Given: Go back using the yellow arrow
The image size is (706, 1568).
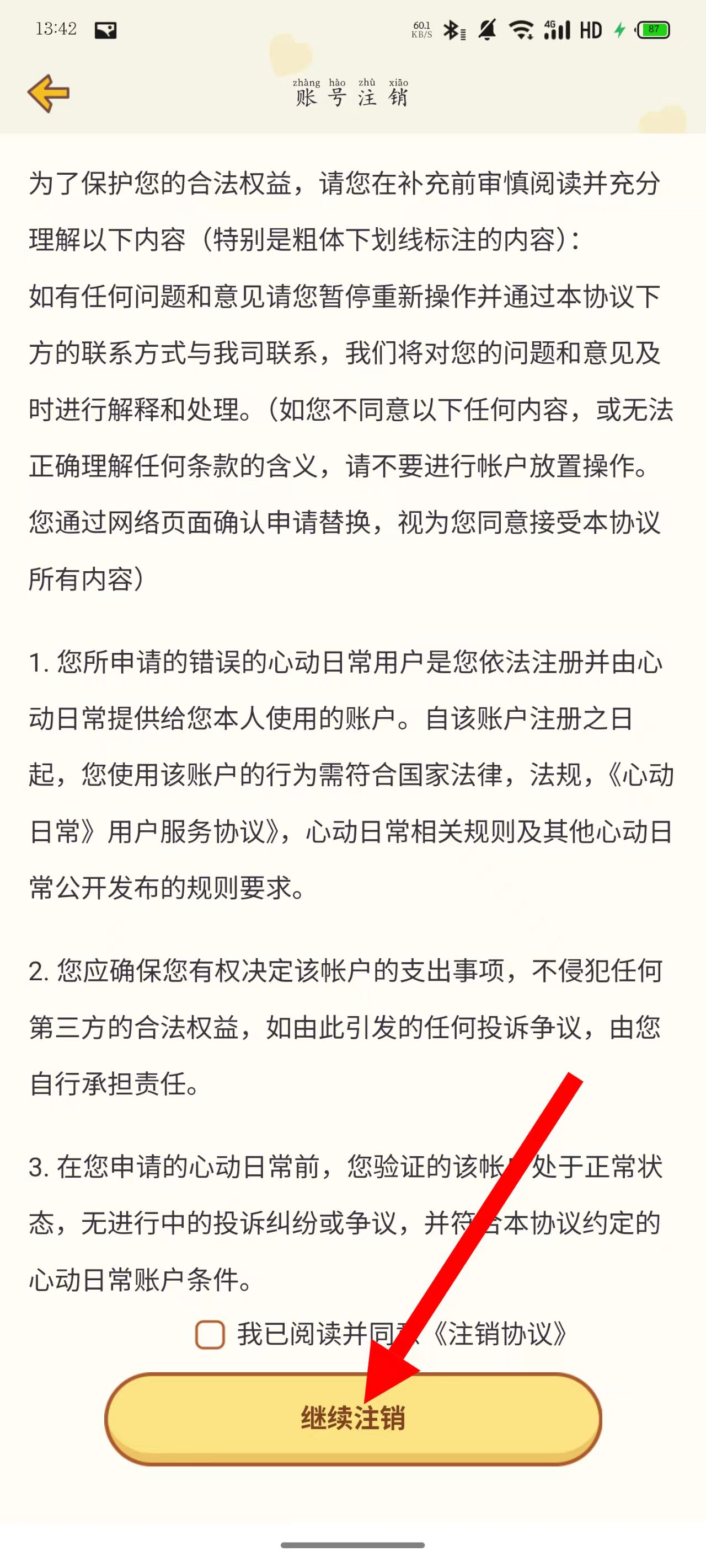Looking at the screenshot, I should point(49,93).
